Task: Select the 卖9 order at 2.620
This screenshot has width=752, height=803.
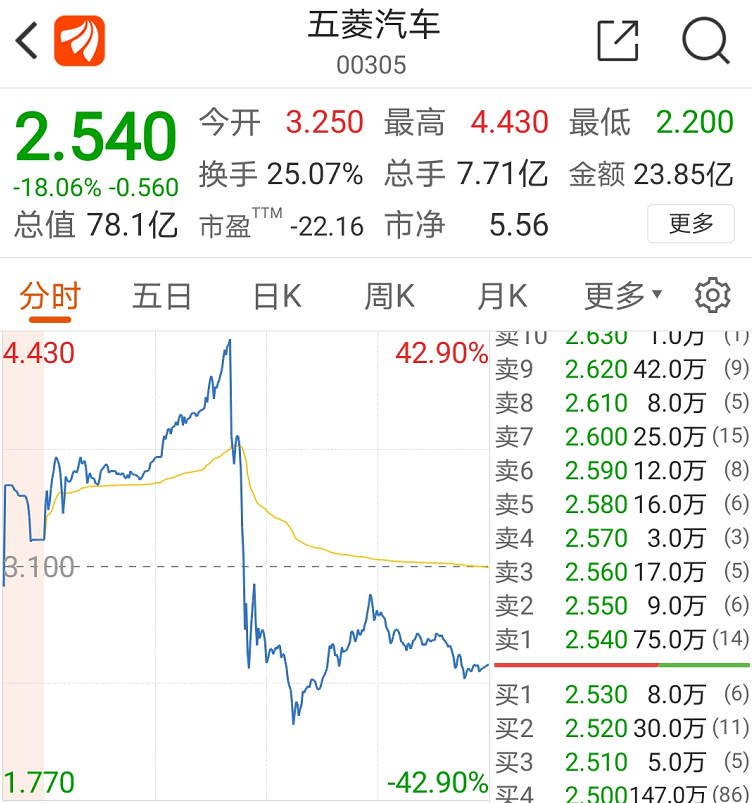Action: [x=621, y=369]
